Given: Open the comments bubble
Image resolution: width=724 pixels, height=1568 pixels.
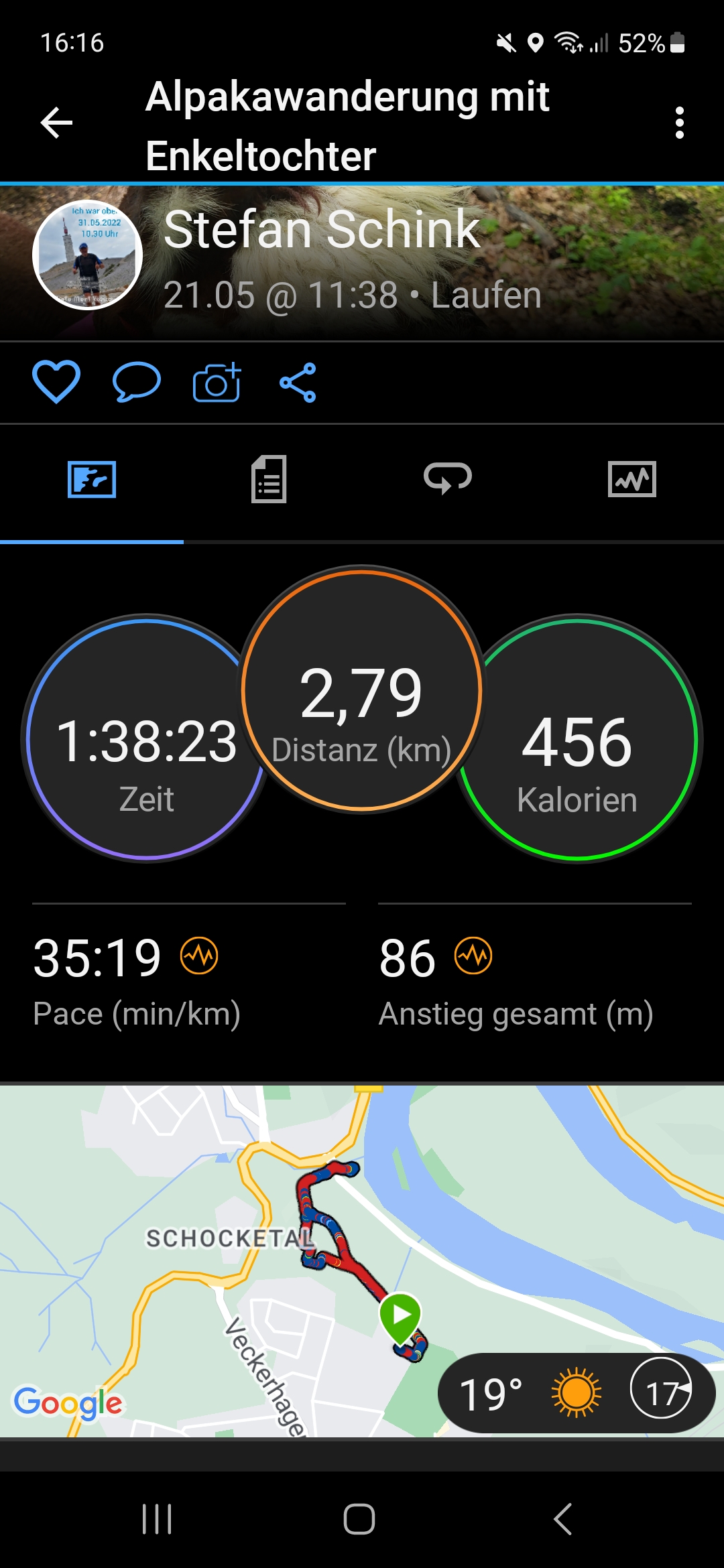Looking at the screenshot, I should pos(137,382).
